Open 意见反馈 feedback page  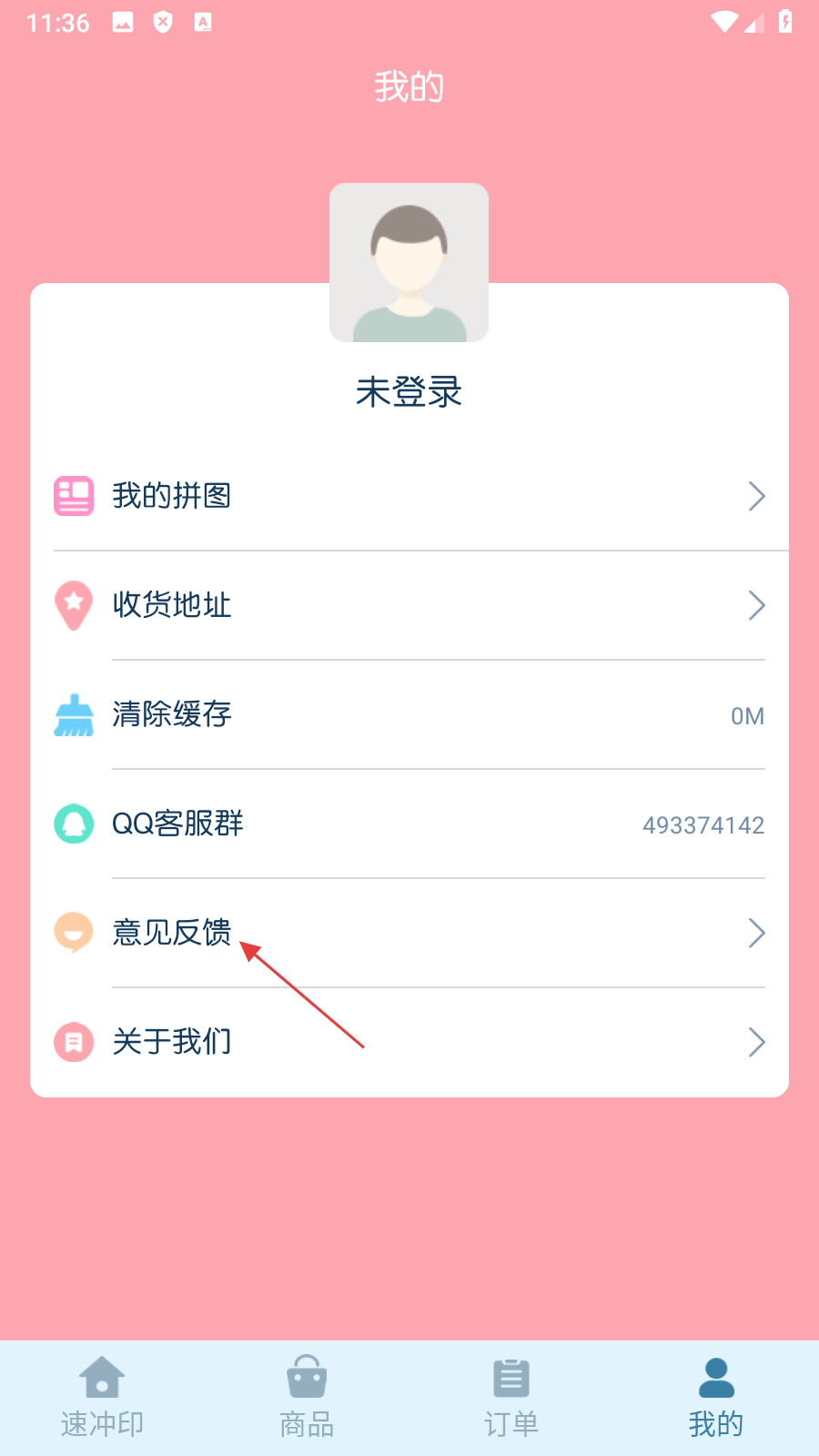point(409,933)
